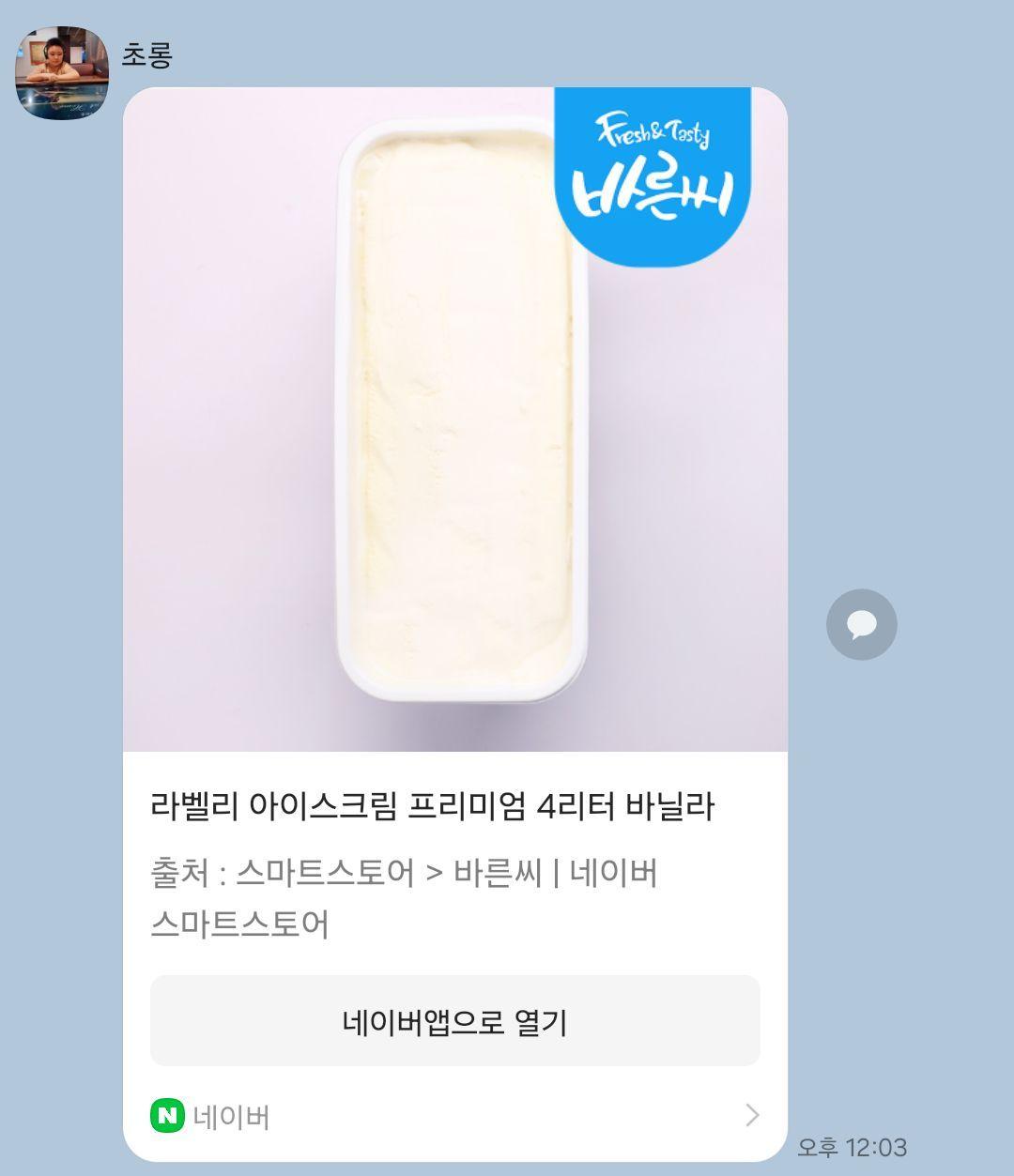Image resolution: width=1014 pixels, height=1176 pixels.
Task: Tap the 네이버앱으로 열기 button
Action: pyautogui.click(x=454, y=1021)
